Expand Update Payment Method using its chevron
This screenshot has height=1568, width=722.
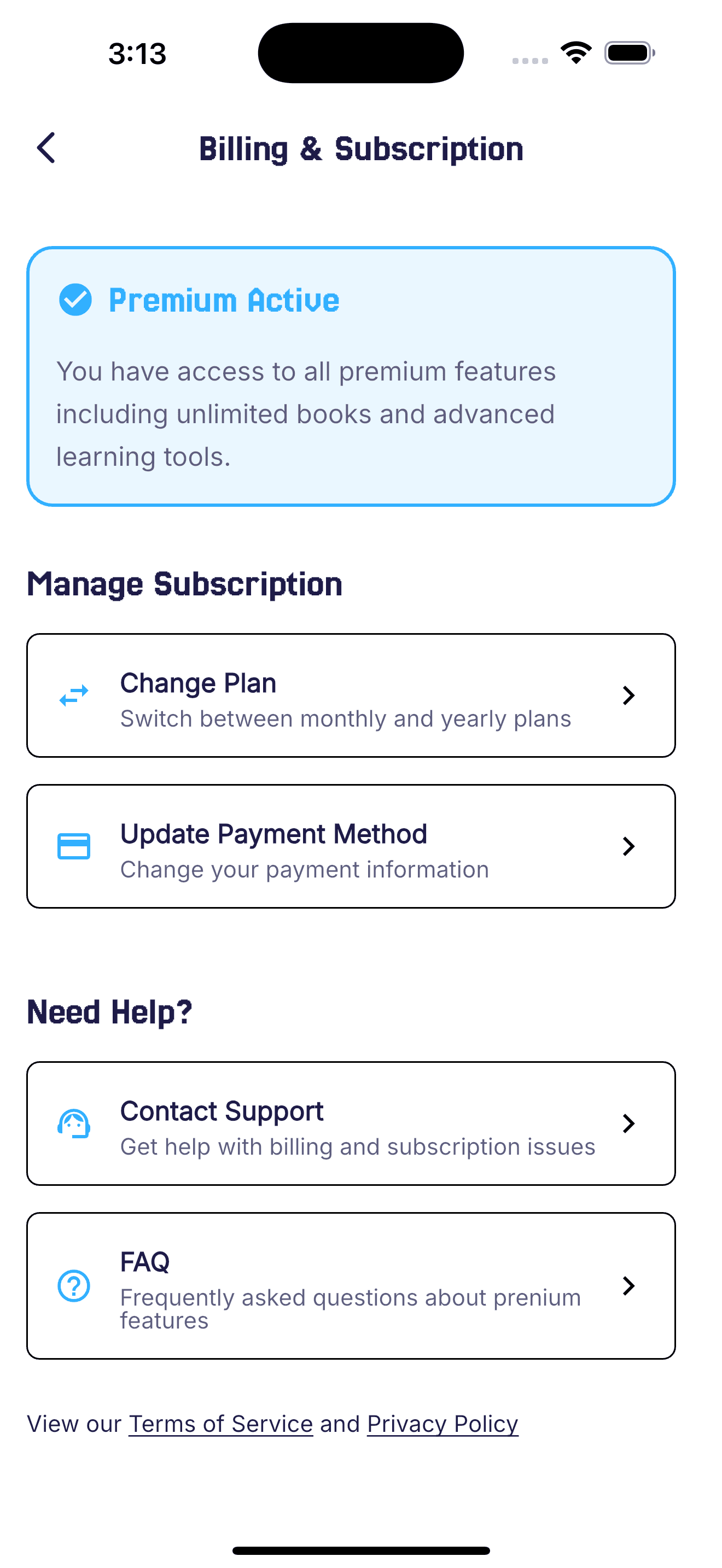coord(629,846)
